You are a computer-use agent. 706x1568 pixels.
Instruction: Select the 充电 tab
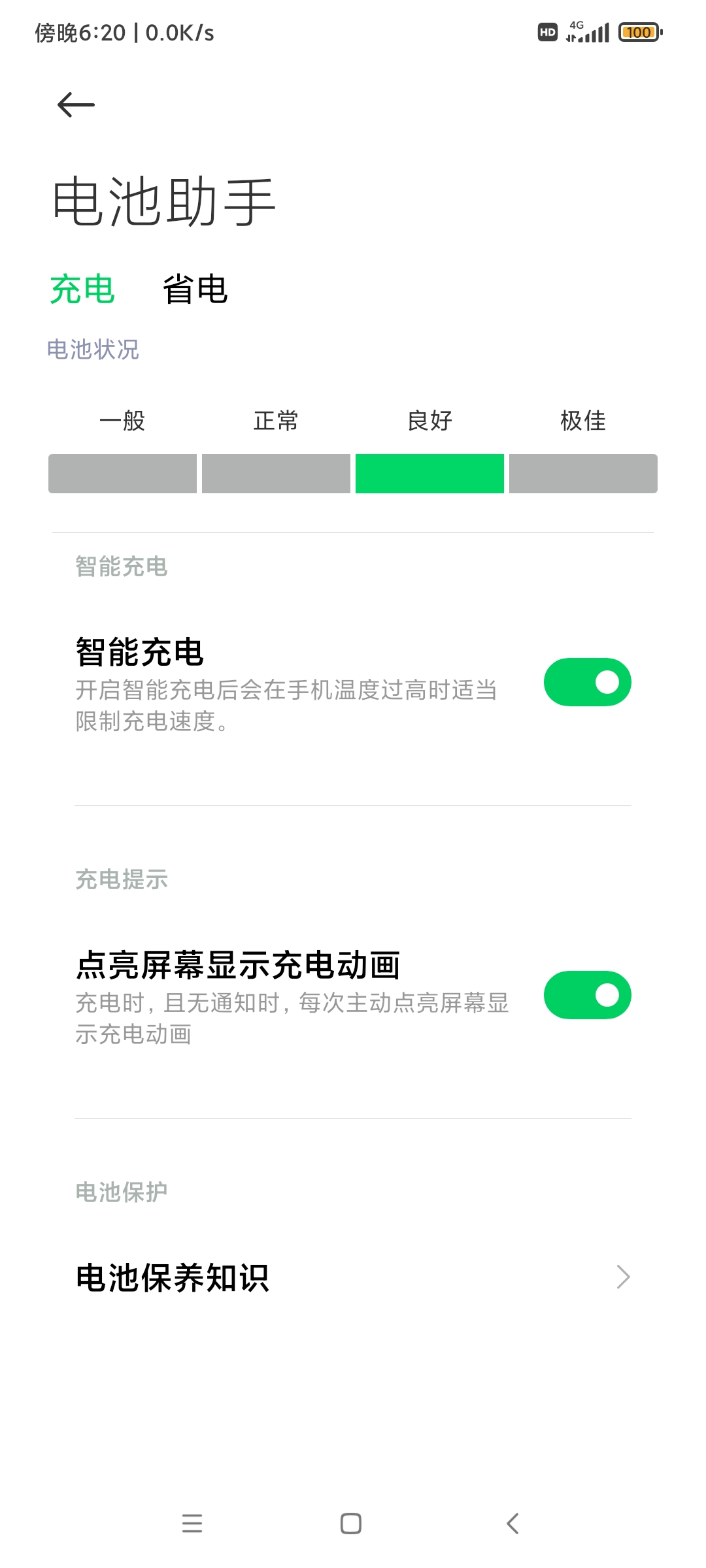pos(82,289)
